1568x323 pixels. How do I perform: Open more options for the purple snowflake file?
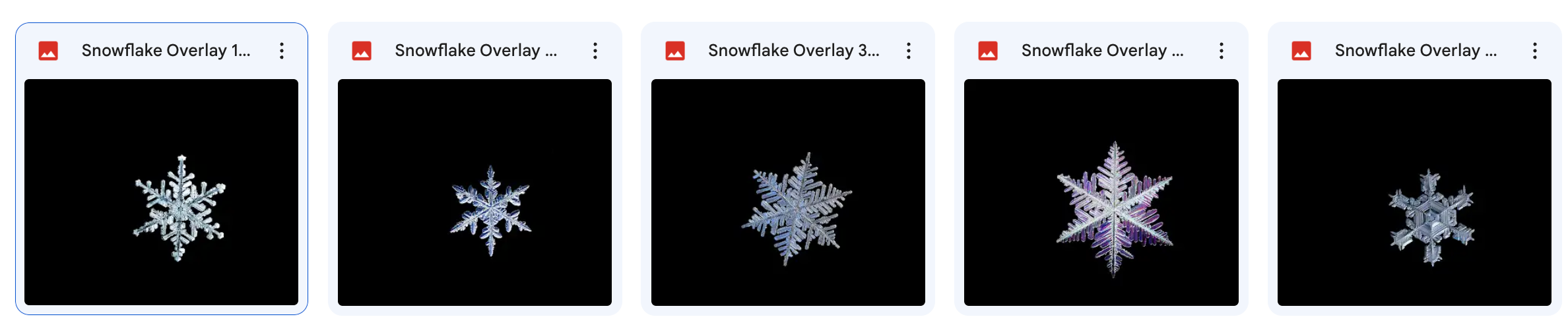pos(1222,51)
